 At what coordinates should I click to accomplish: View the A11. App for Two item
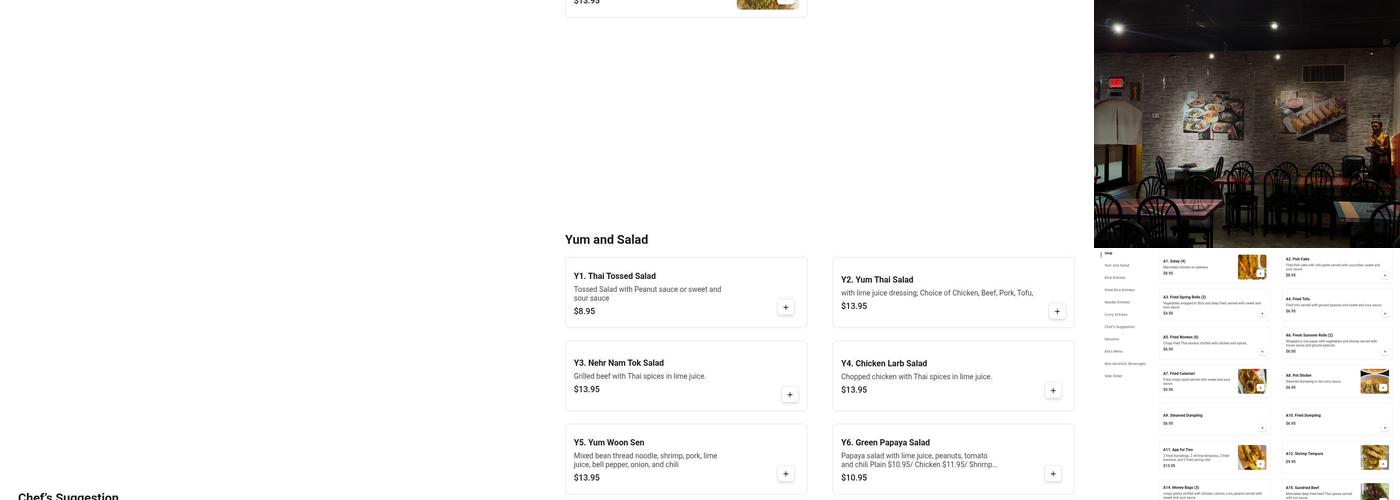[1214, 457]
